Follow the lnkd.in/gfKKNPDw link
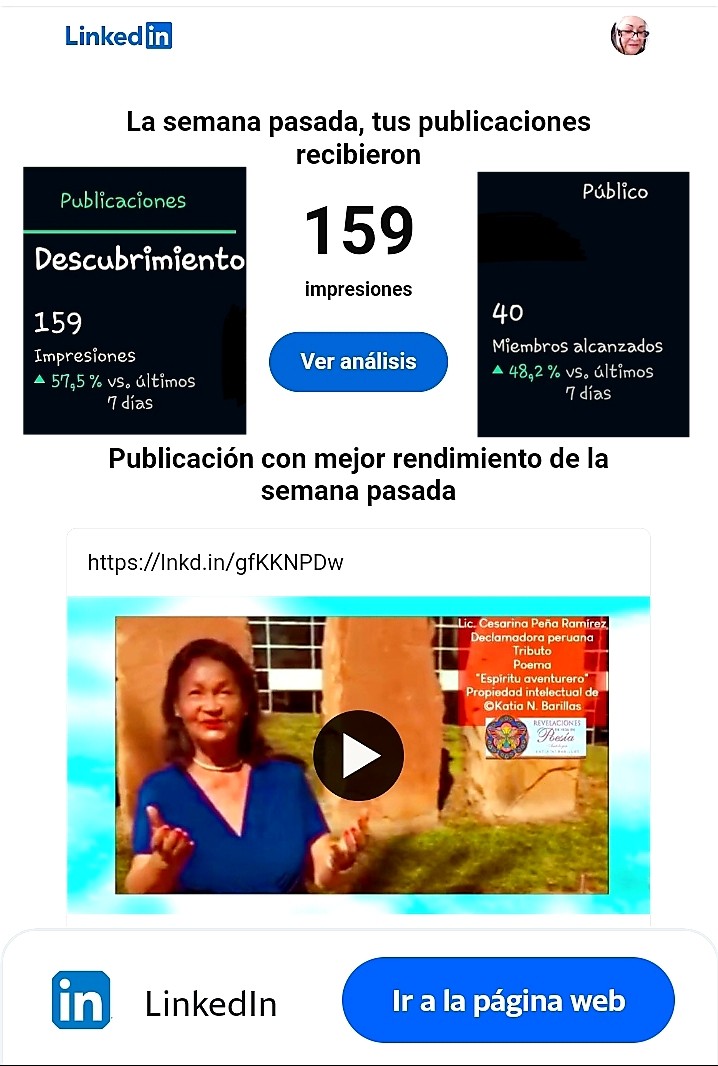This screenshot has height=1066, width=718. (215, 562)
